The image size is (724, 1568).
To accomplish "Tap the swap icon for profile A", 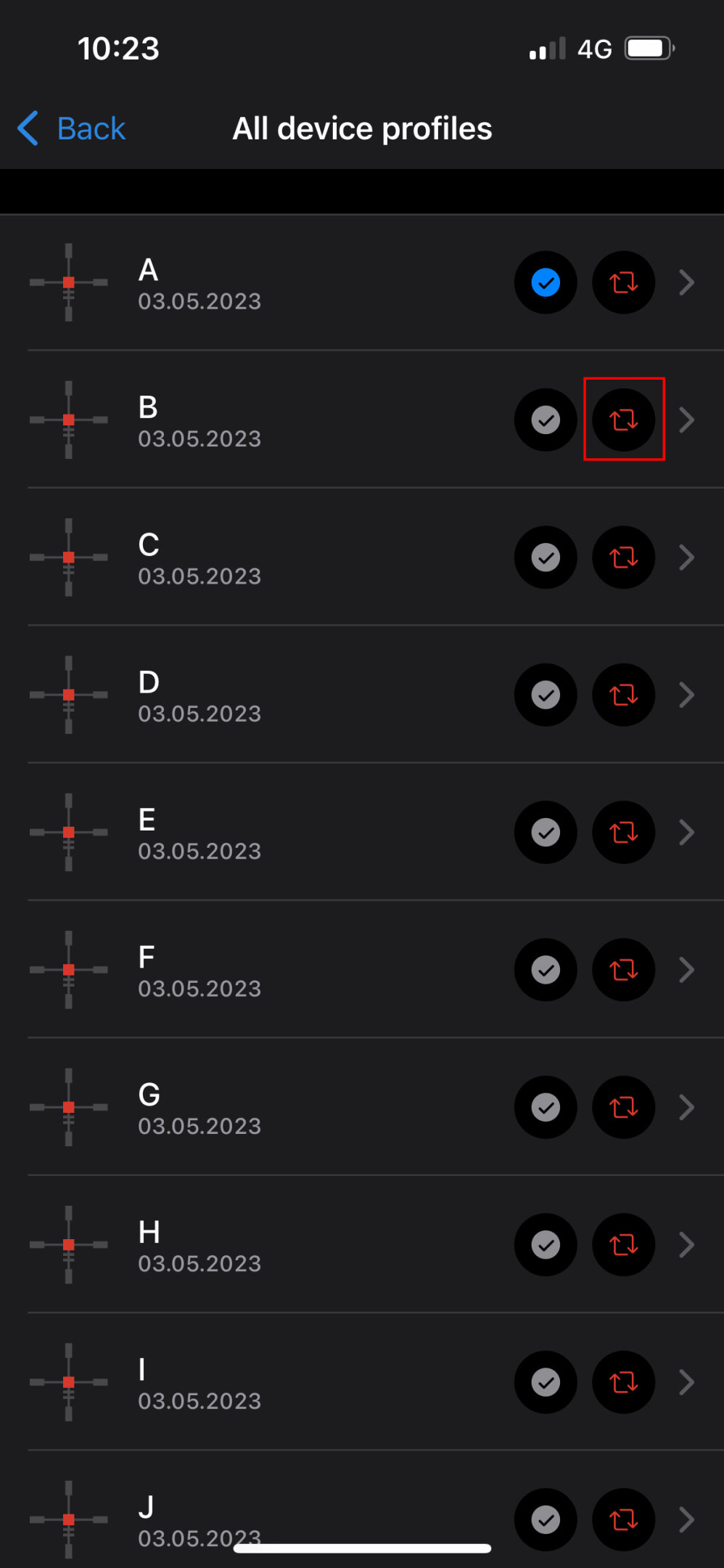I will (x=623, y=283).
